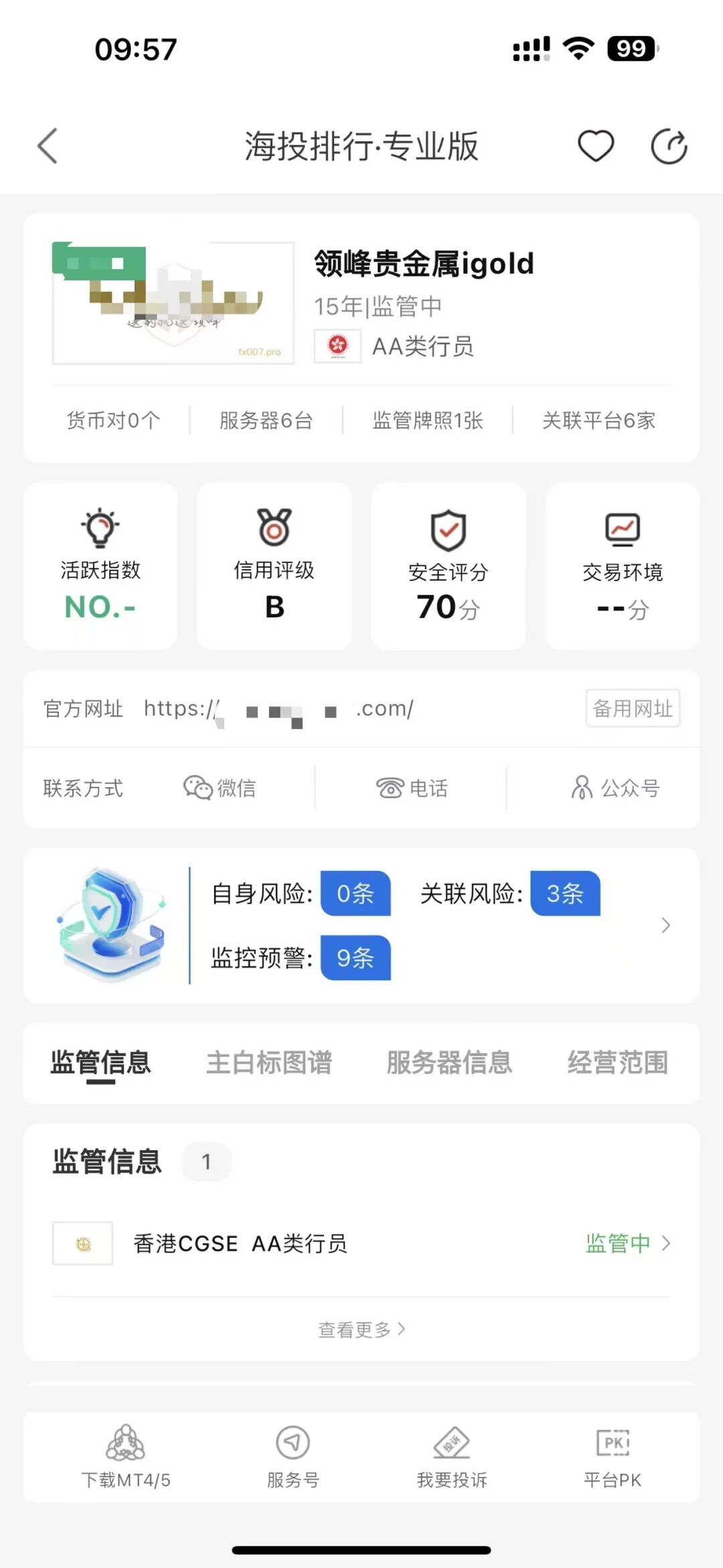Viewport: 723px width, 1568px height.
Task: Tap the 下载MT4/5 icon at bottom
Action: tap(125, 1441)
